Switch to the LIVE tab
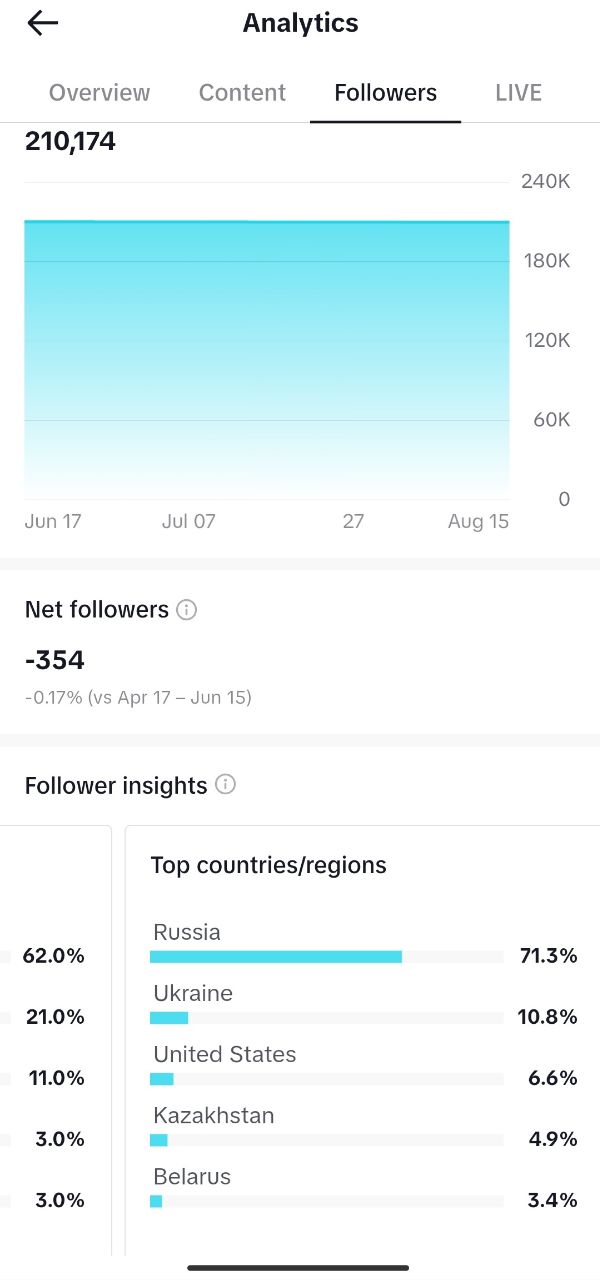The width and height of the screenshot is (600, 1280). (518, 93)
